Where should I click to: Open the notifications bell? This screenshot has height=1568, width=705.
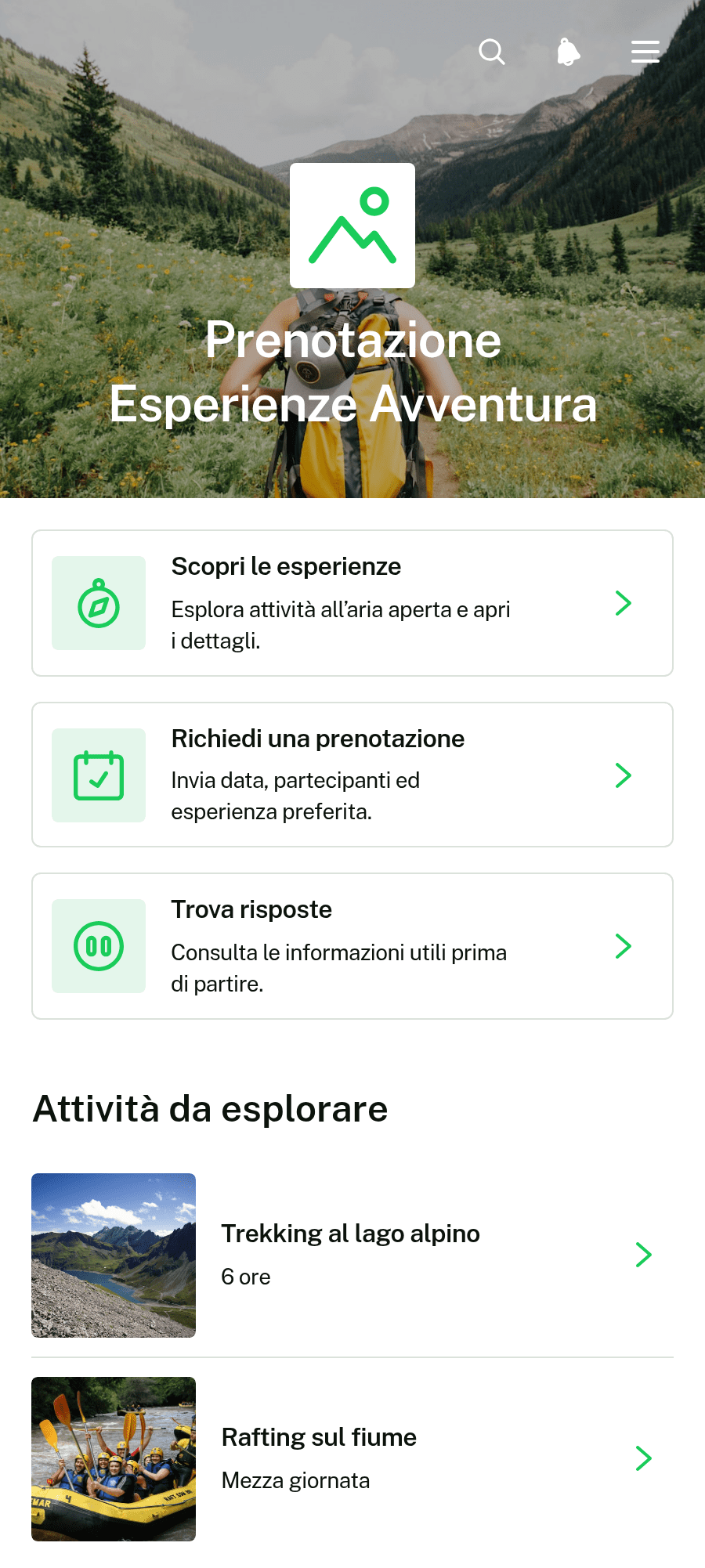tap(569, 52)
